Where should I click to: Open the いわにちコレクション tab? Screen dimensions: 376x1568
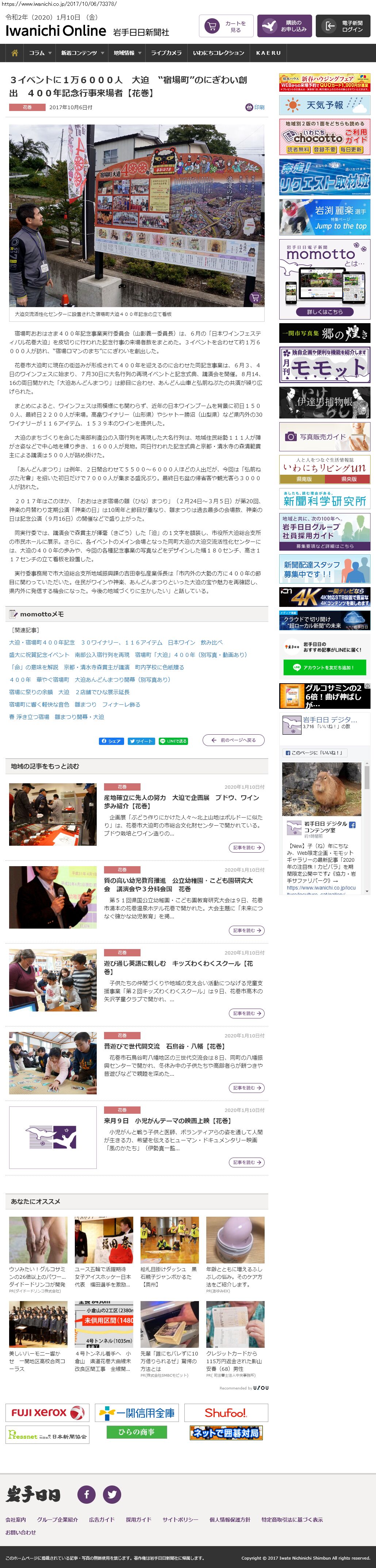click(218, 53)
